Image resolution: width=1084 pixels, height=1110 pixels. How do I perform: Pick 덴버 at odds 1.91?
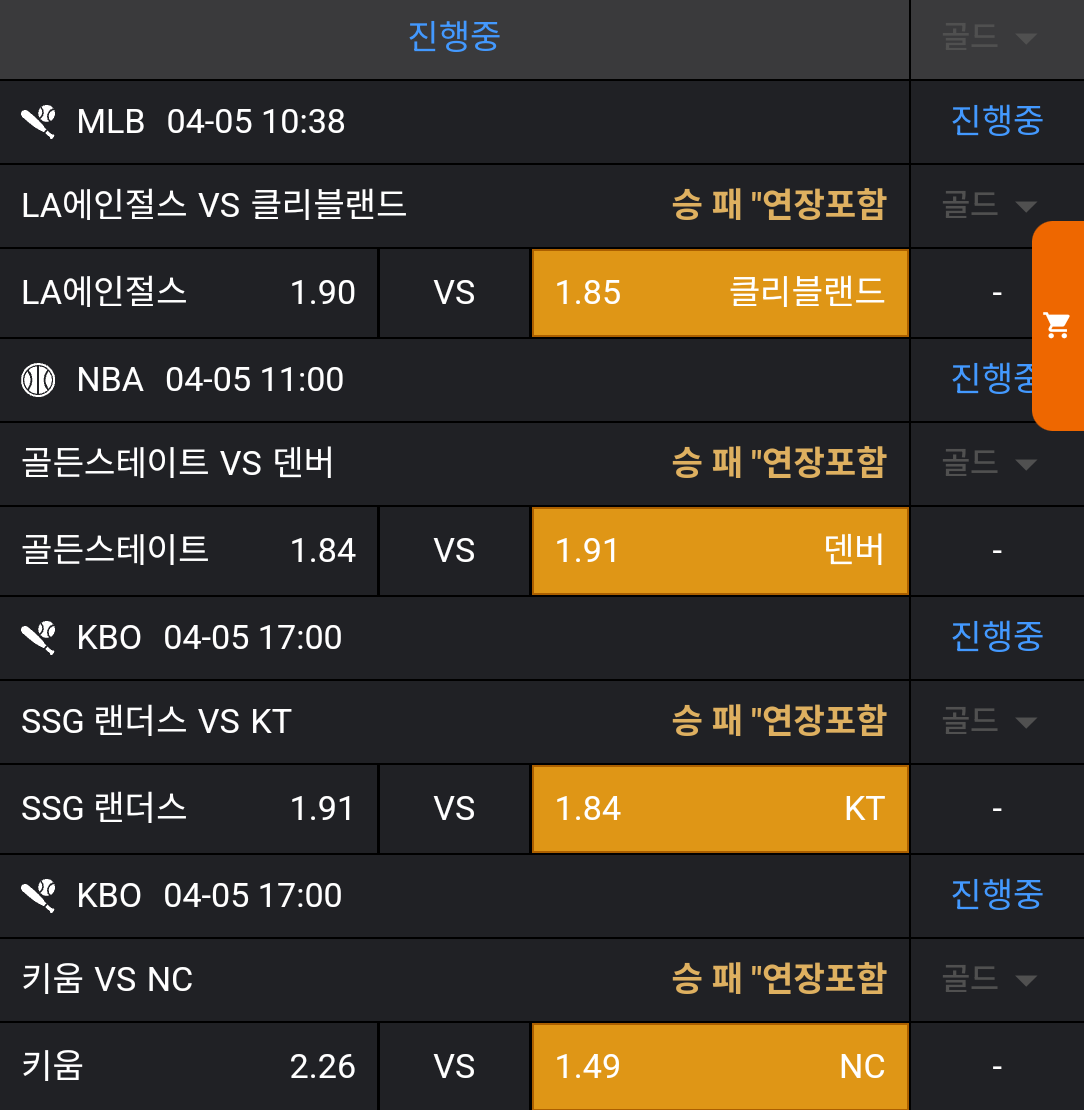pyautogui.click(x=720, y=551)
